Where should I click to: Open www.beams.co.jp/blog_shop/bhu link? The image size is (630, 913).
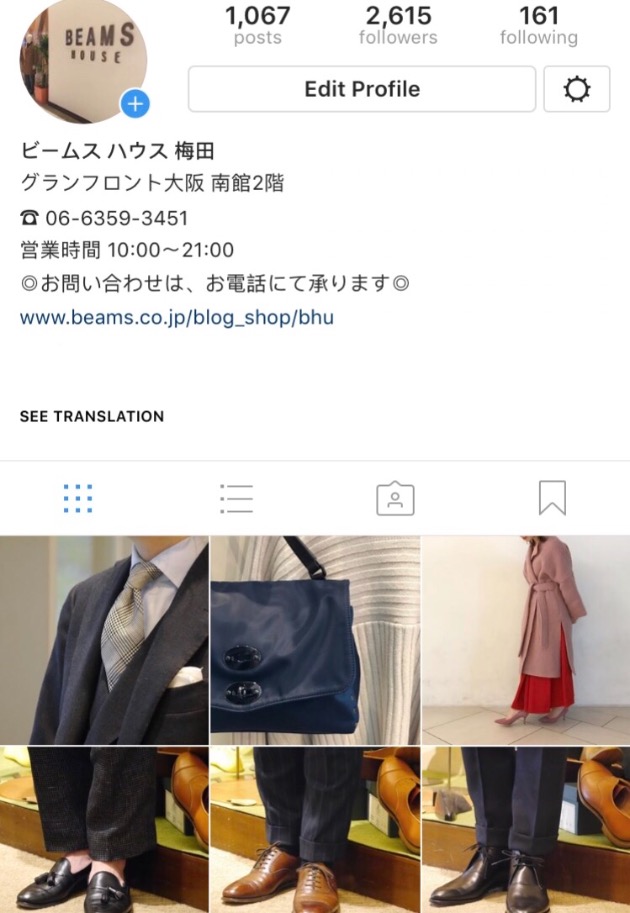click(177, 318)
